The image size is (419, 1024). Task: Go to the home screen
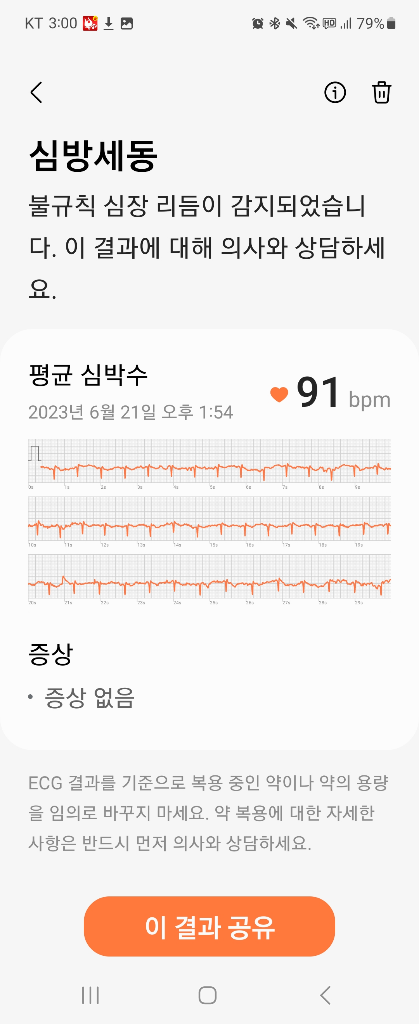[208, 995]
